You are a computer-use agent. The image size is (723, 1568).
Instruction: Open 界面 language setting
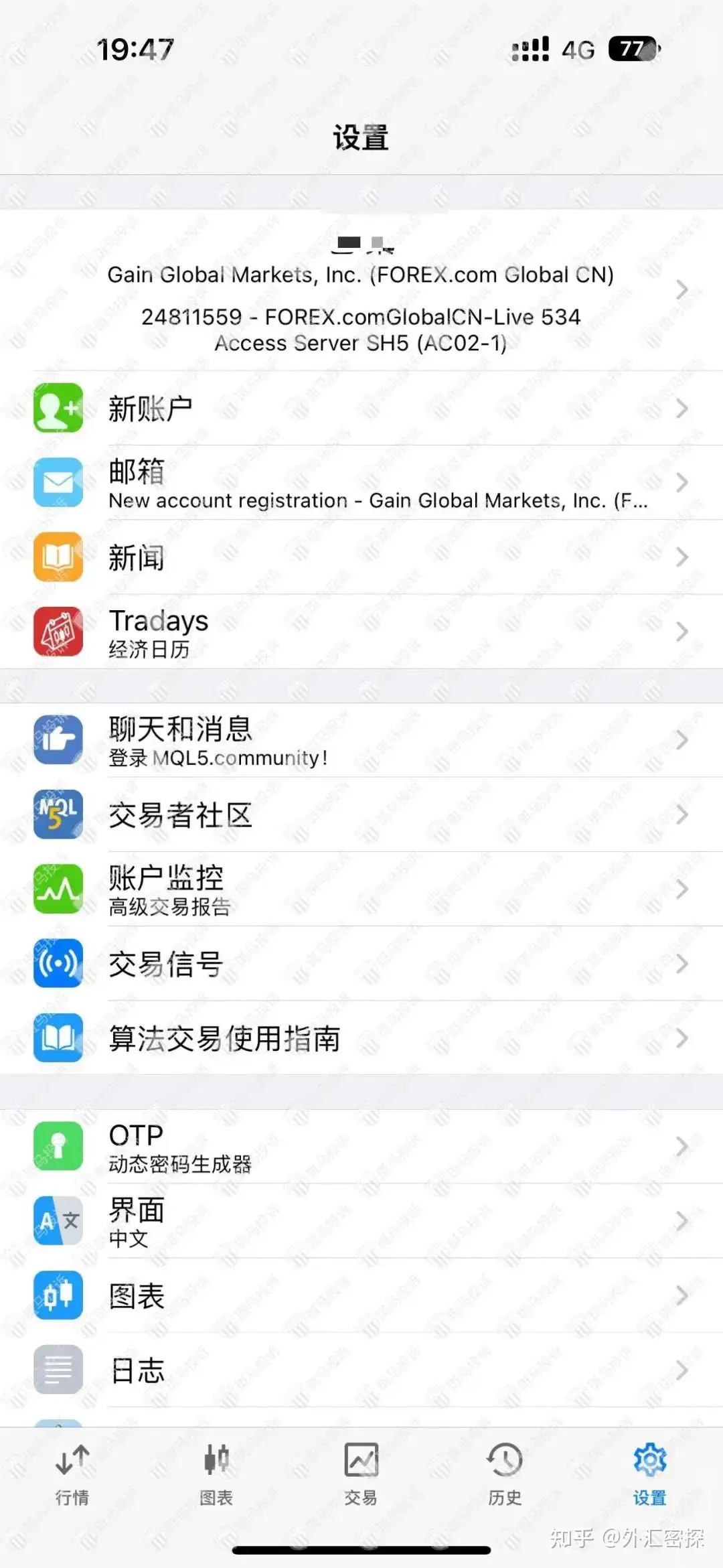pos(361,1221)
